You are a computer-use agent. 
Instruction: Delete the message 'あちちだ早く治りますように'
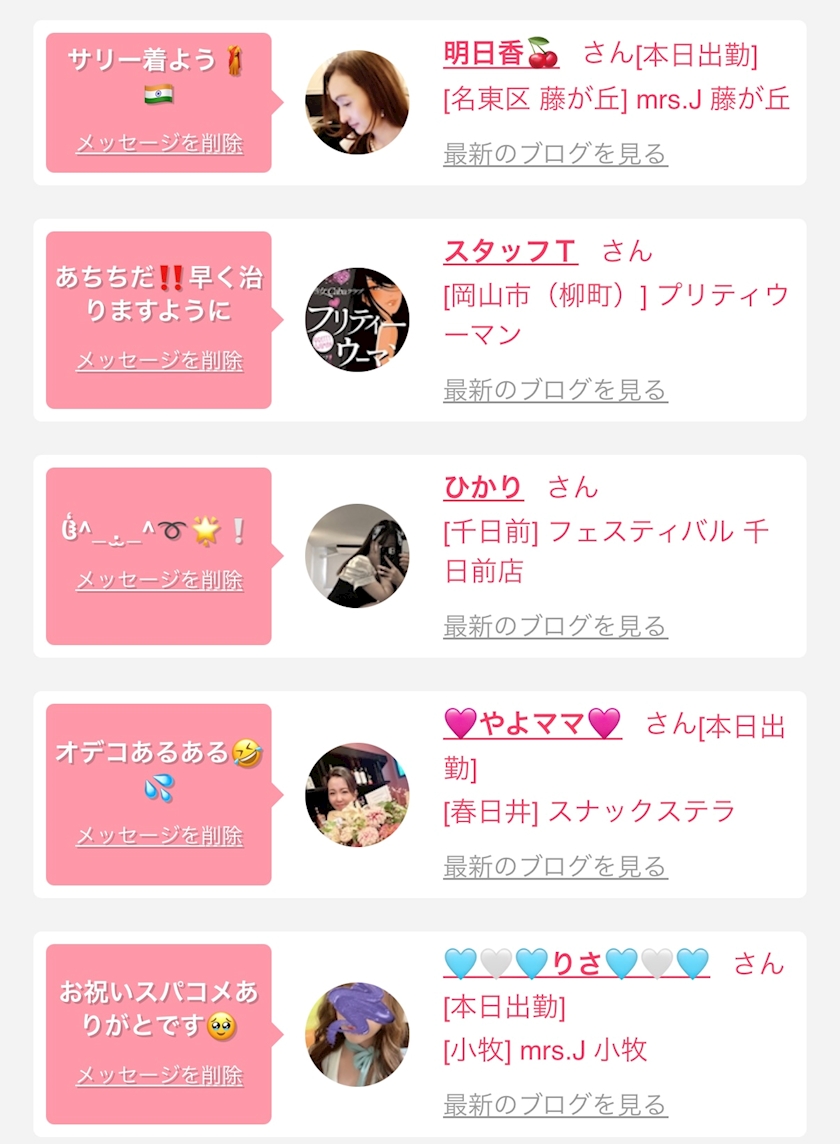point(159,361)
